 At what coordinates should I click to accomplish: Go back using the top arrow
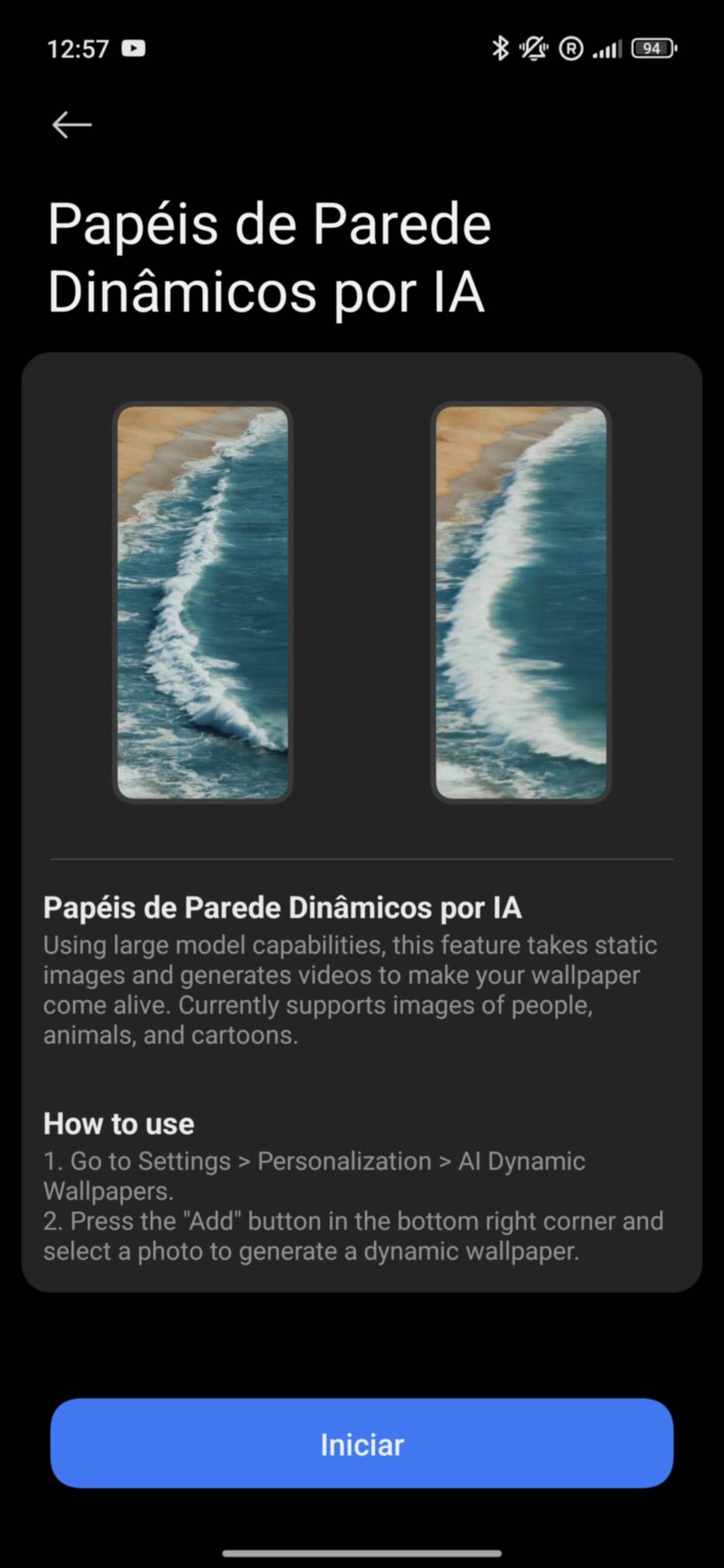(x=72, y=124)
